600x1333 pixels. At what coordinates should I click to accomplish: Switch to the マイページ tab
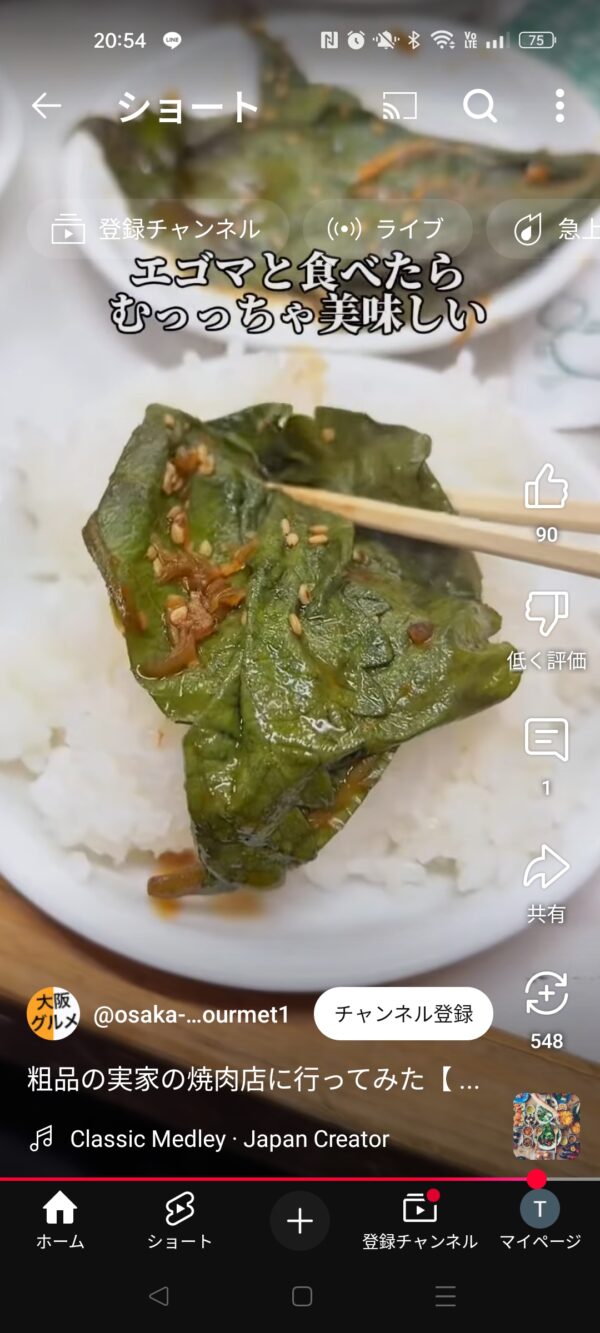540,1221
